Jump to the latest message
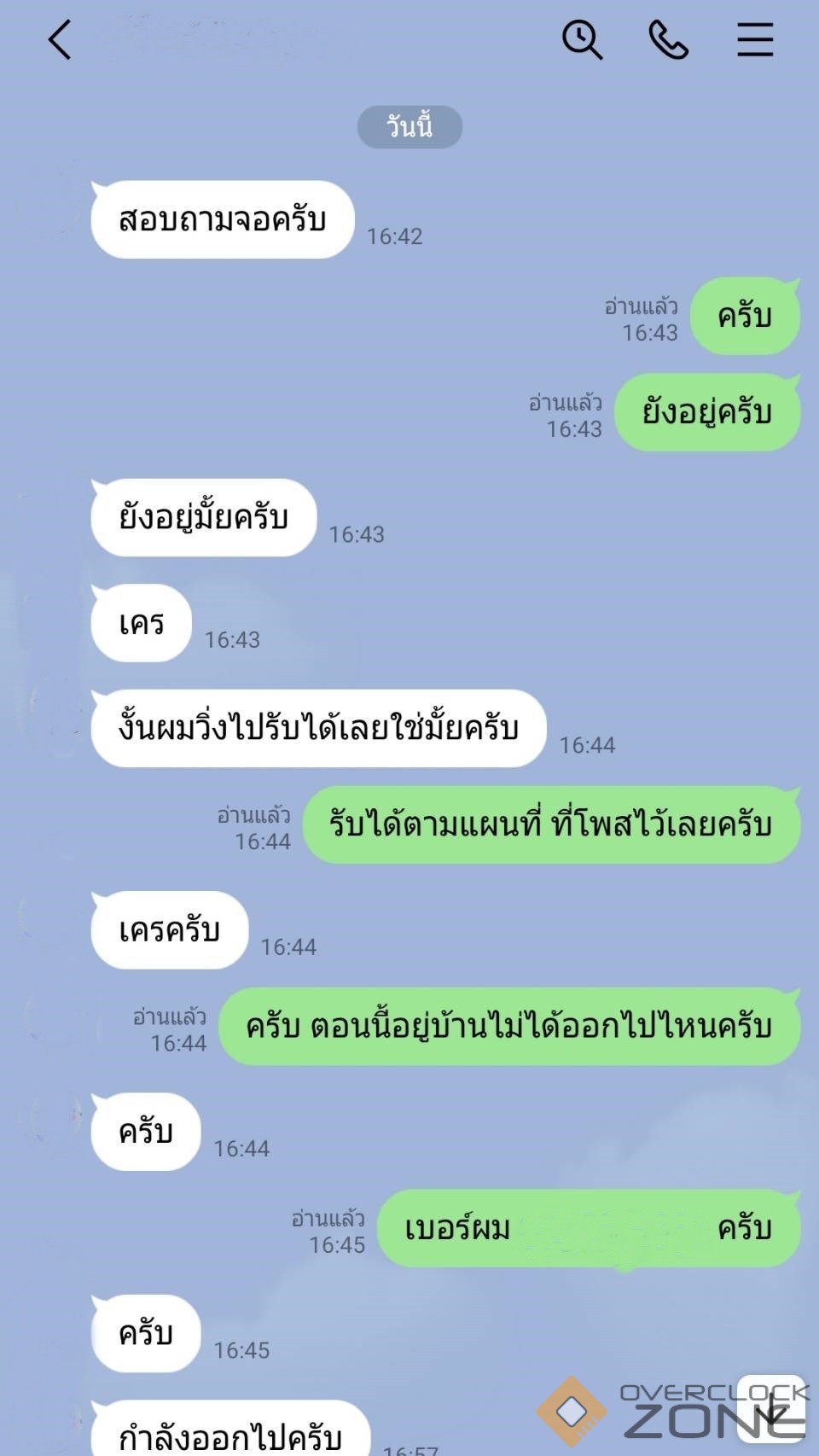 (771, 1408)
